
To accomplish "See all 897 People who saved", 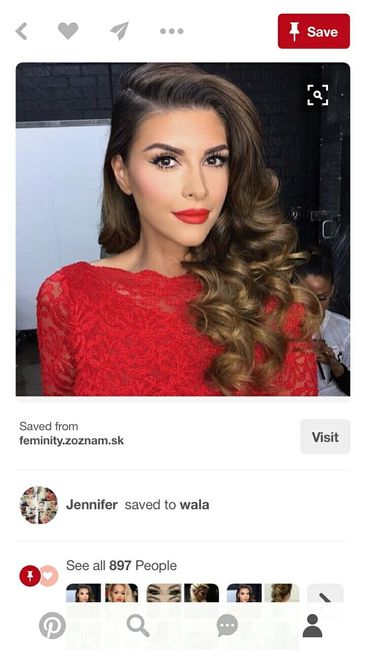I will coord(122,565).
